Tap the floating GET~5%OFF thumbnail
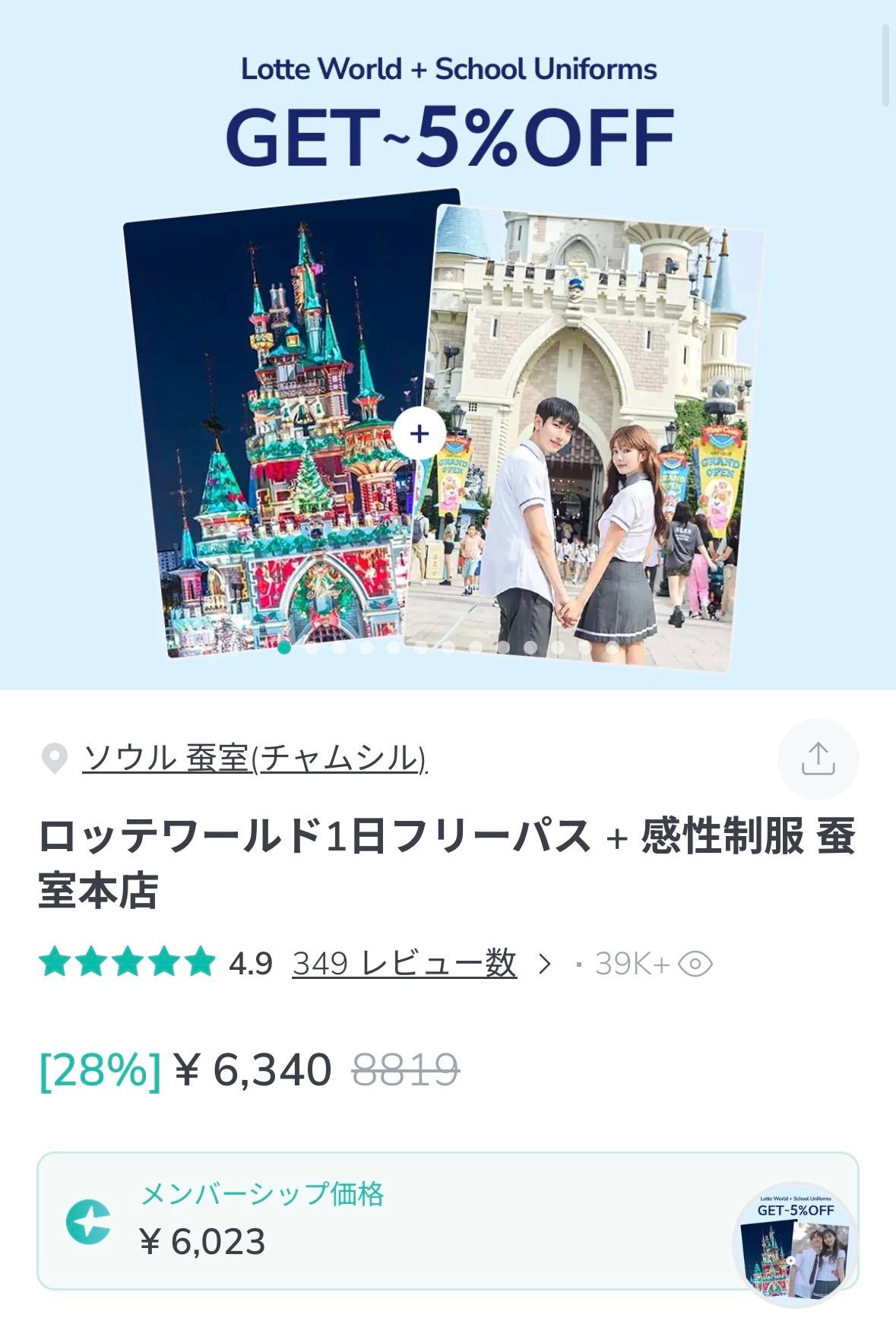The width and height of the screenshot is (896, 1340). (x=795, y=1245)
